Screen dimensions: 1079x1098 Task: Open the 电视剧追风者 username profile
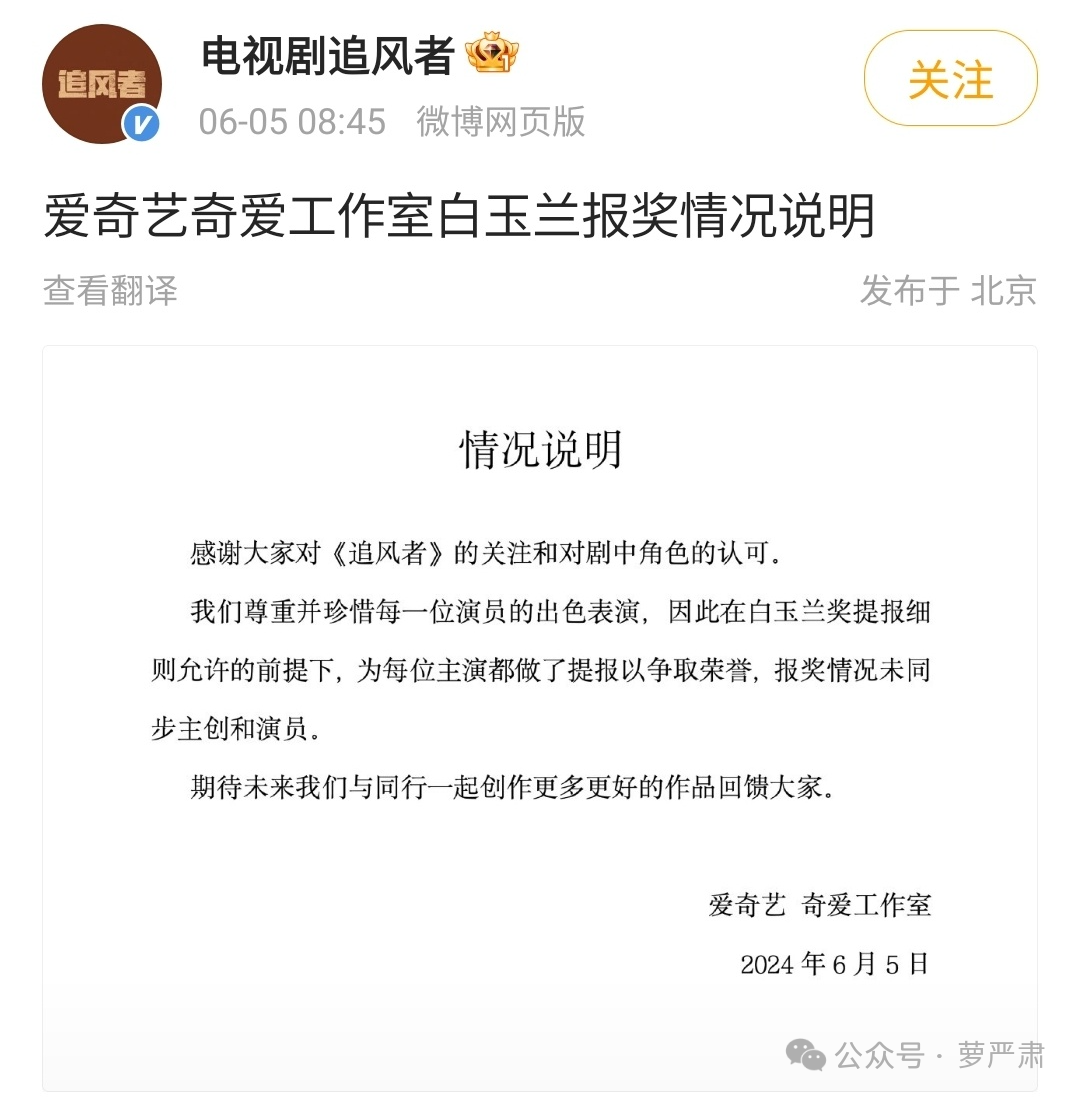328,56
